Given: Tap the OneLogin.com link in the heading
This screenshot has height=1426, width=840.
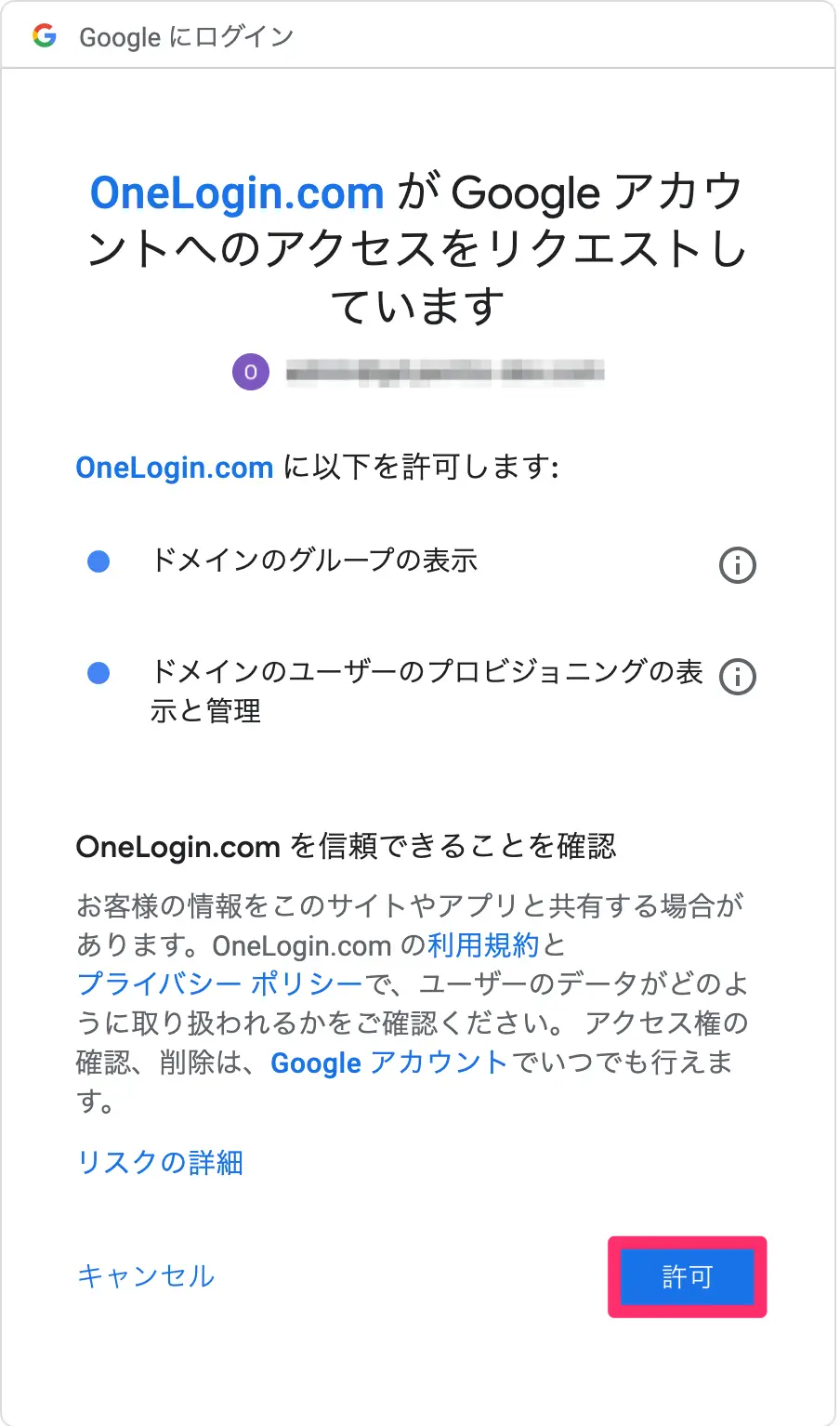Looking at the screenshot, I should [237, 193].
